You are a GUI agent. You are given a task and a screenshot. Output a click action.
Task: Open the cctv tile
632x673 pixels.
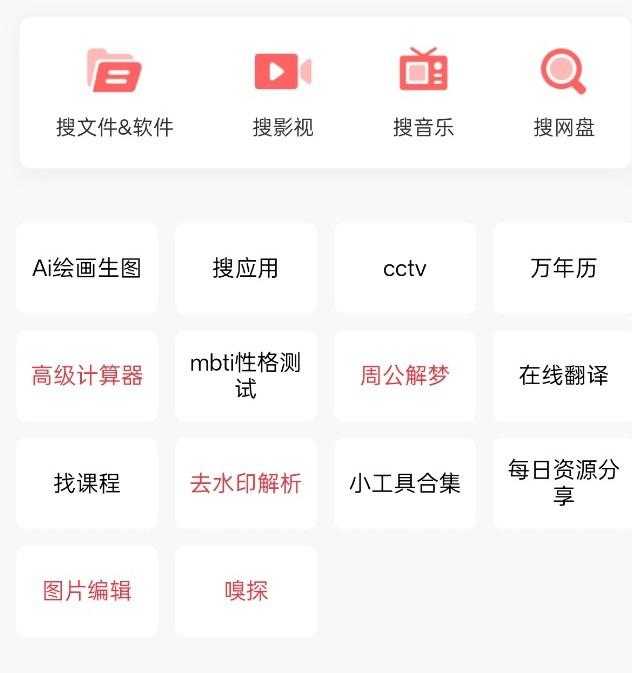pos(404,268)
